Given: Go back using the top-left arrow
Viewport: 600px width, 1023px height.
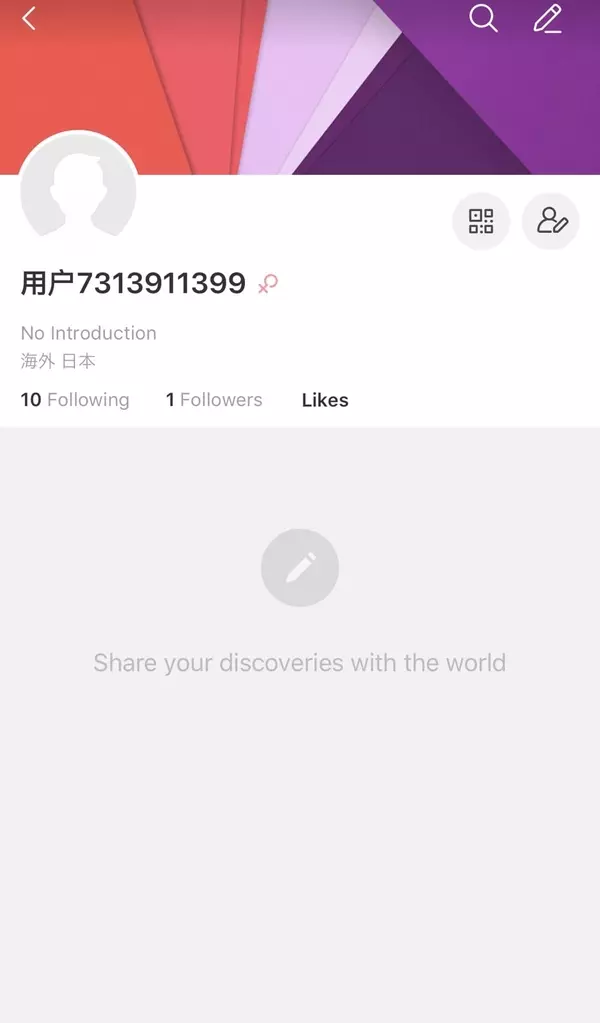Looking at the screenshot, I should (x=29, y=18).
